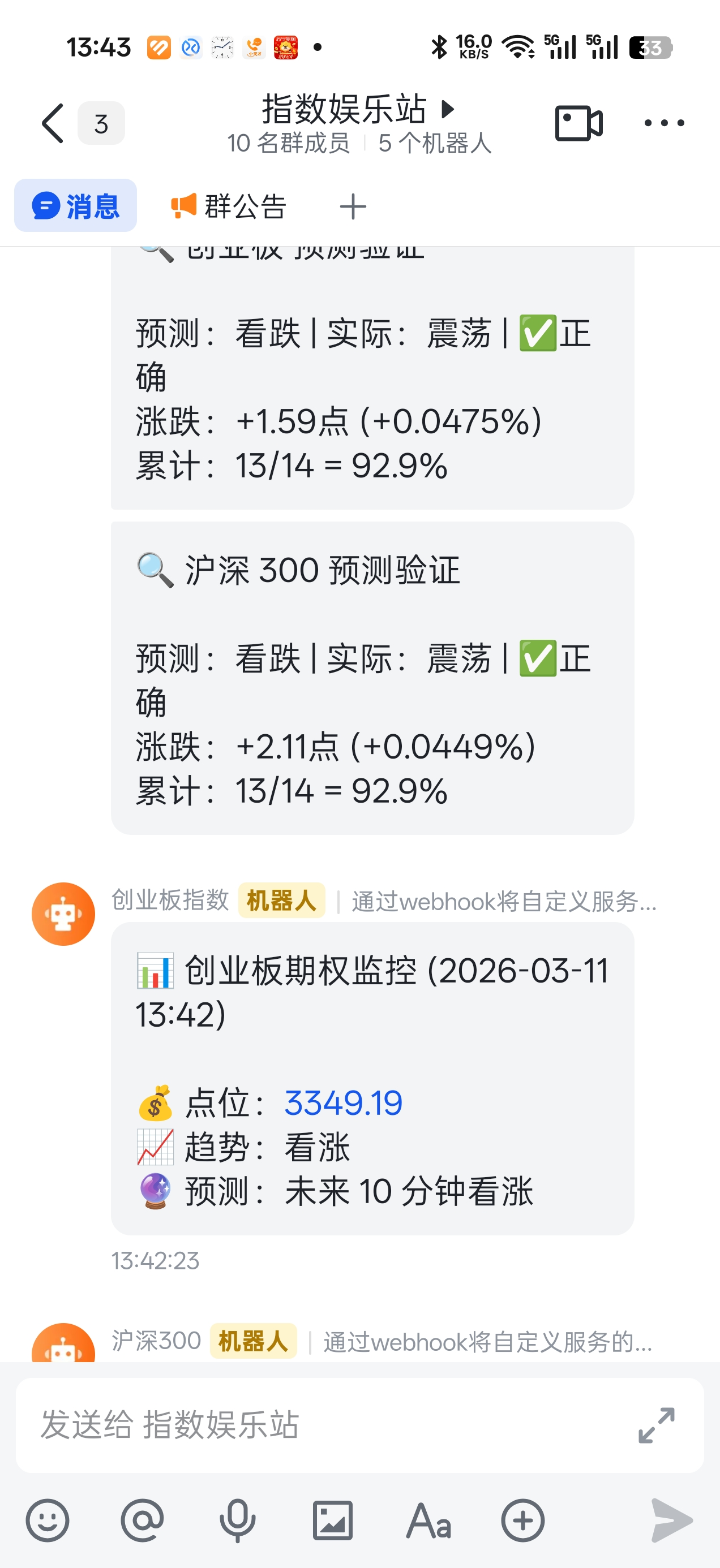
Task: Switch to the 群公告 tab
Action: 229,206
